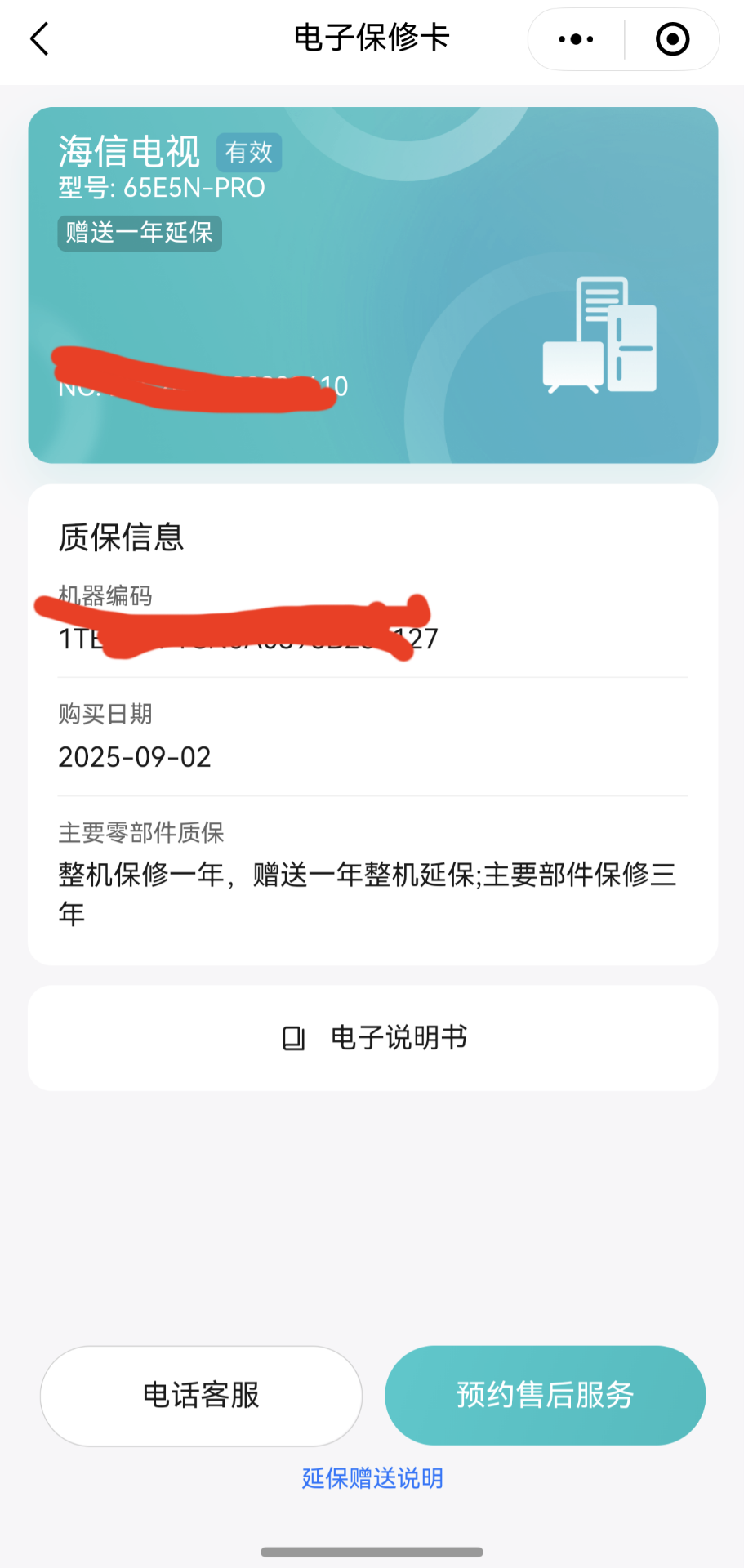Open the 延保赠送说明 link
The height and width of the screenshot is (1568, 744).
click(372, 1478)
